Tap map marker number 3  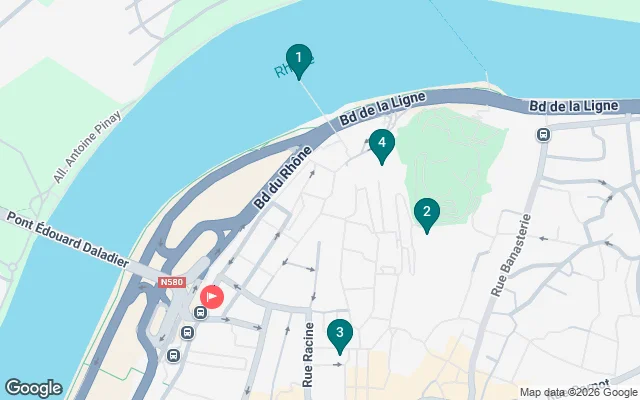pyautogui.click(x=340, y=335)
